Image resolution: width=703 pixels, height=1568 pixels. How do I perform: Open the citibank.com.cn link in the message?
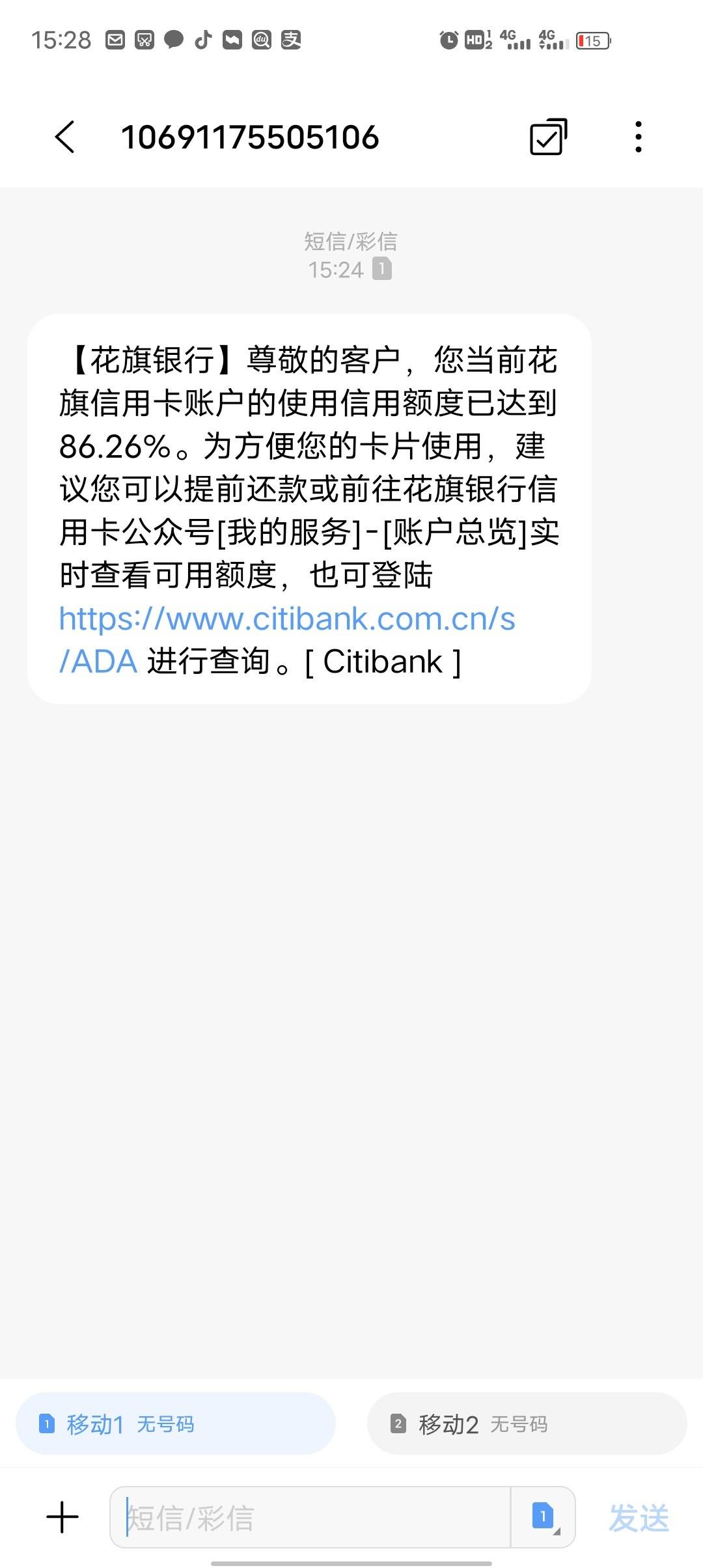(287, 639)
